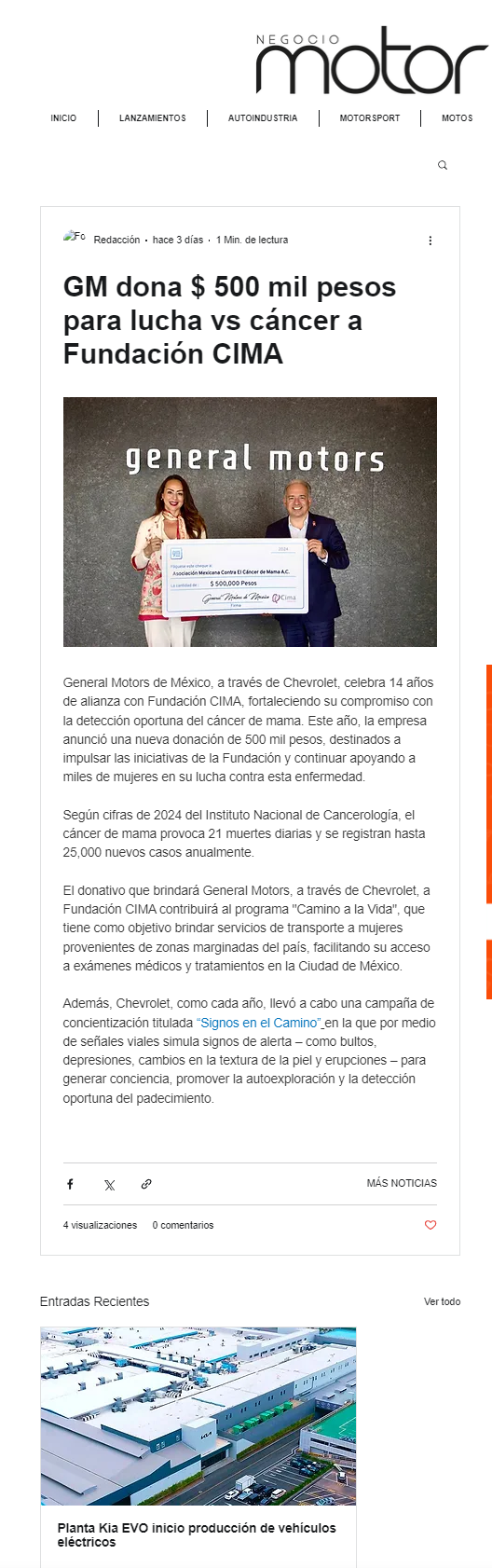Open the post's three-dot options menu
The height and width of the screenshot is (1568, 492).
[430, 241]
